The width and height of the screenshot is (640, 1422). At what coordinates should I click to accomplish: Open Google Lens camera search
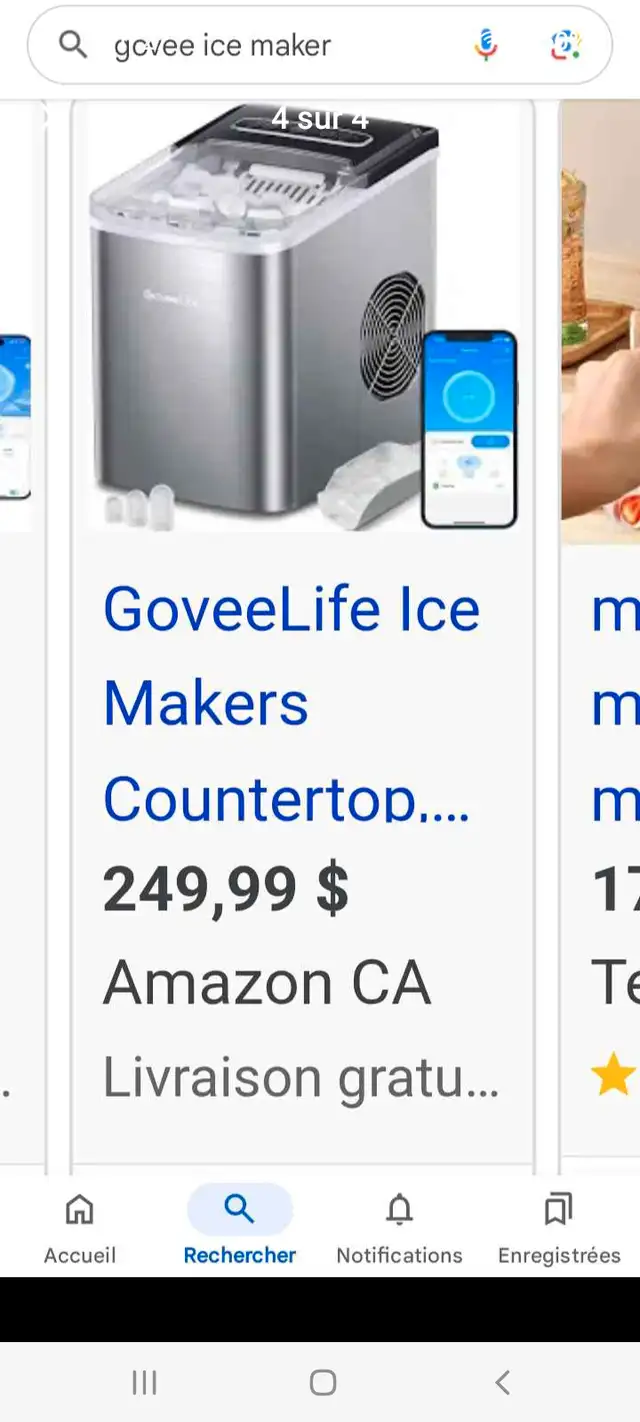pyautogui.click(x=566, y=45)
